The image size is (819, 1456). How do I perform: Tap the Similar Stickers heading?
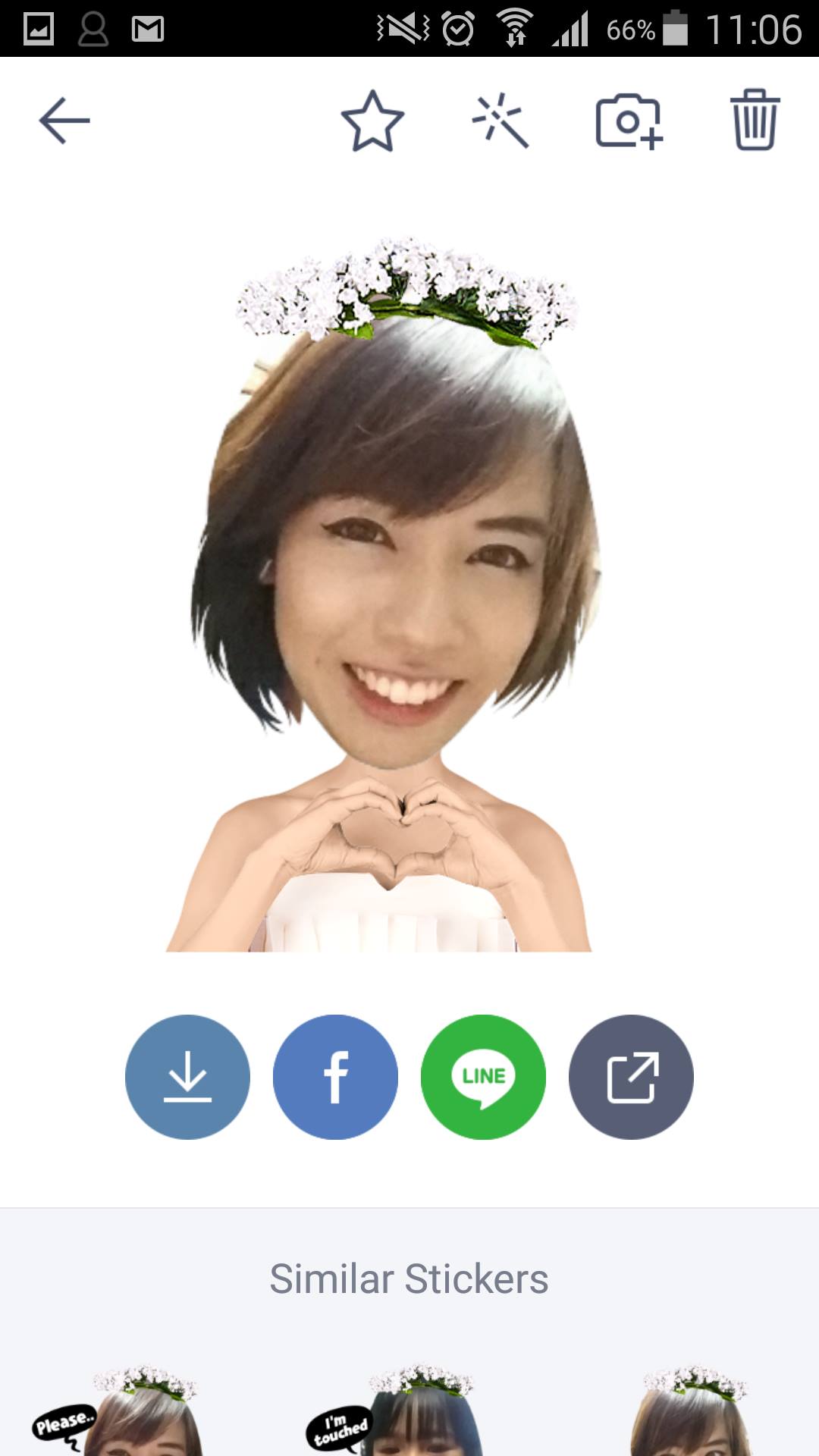tap(409, 1277)
